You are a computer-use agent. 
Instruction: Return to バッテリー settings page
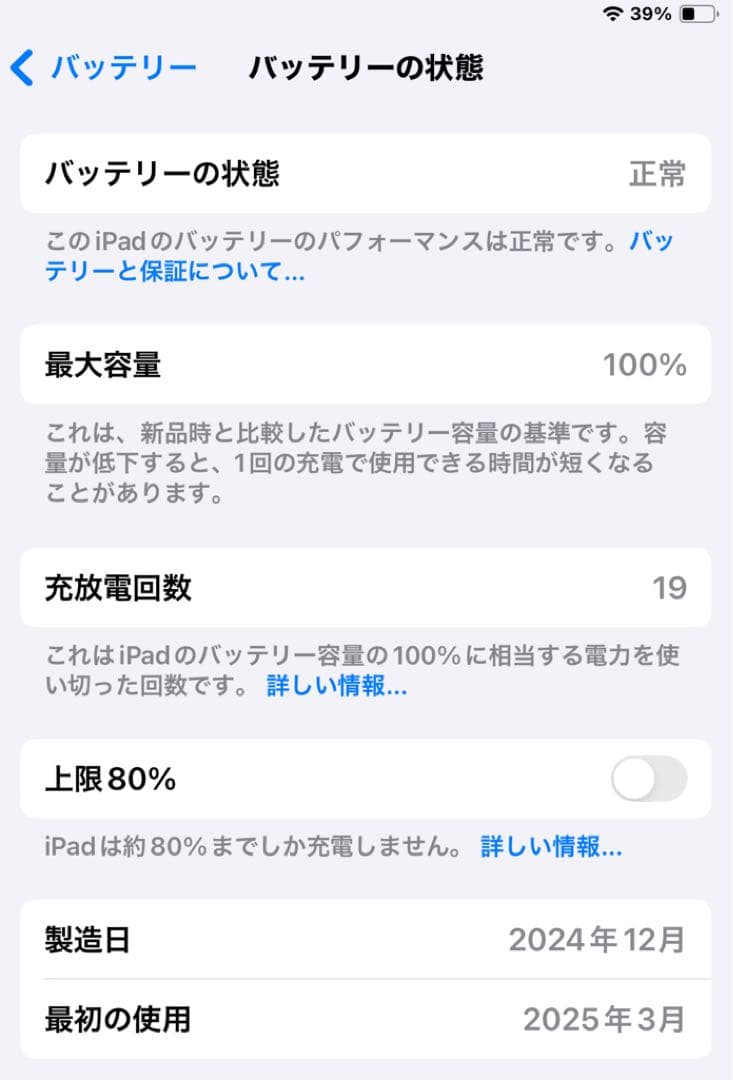(x=100, y=66)
